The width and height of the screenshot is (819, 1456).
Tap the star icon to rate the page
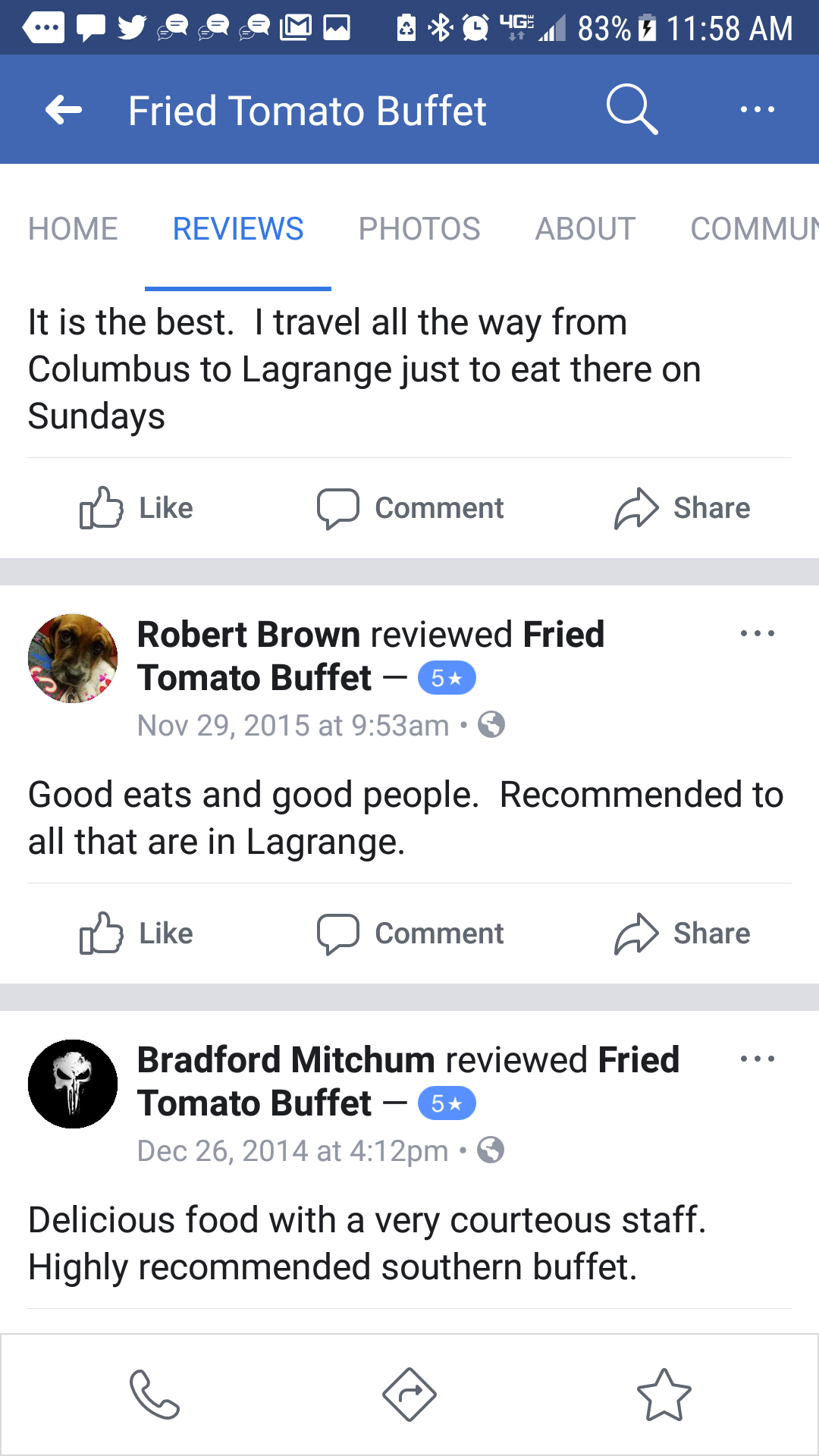click(664, 1394)
